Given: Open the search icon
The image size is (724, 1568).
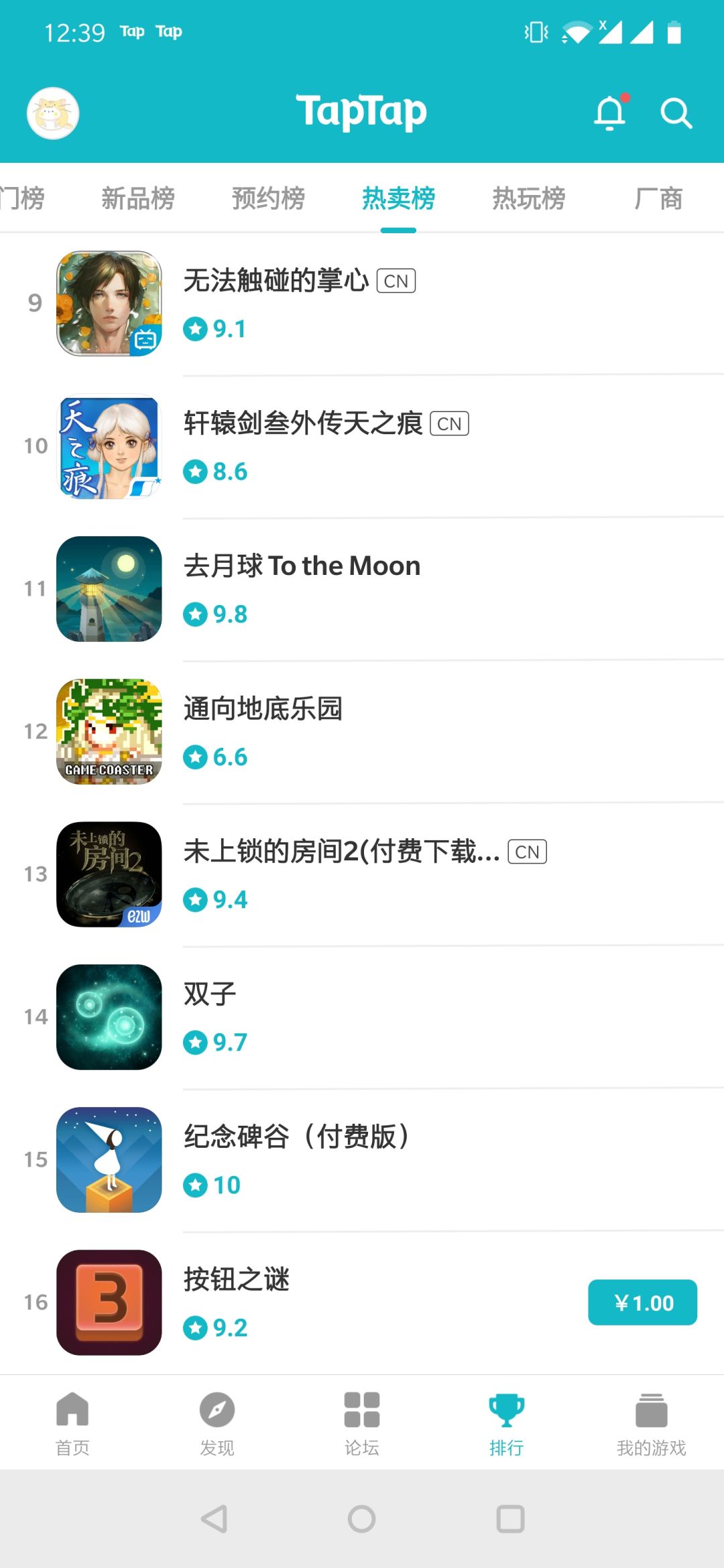Looking at the screenshot, I should pos(676,113).
